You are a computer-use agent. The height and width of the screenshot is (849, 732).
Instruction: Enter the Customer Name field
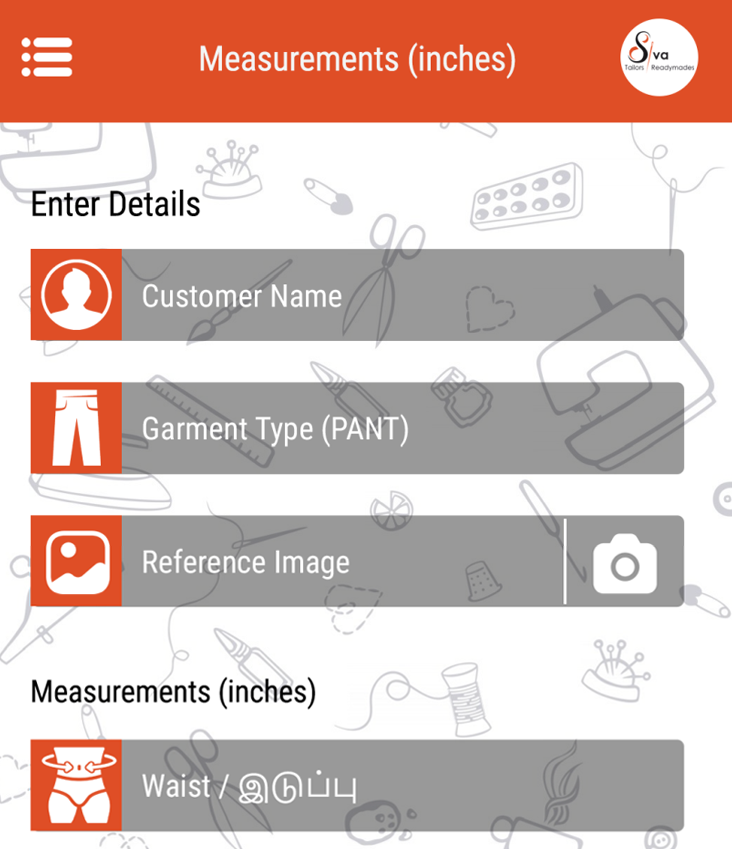(x=400, y=296)
